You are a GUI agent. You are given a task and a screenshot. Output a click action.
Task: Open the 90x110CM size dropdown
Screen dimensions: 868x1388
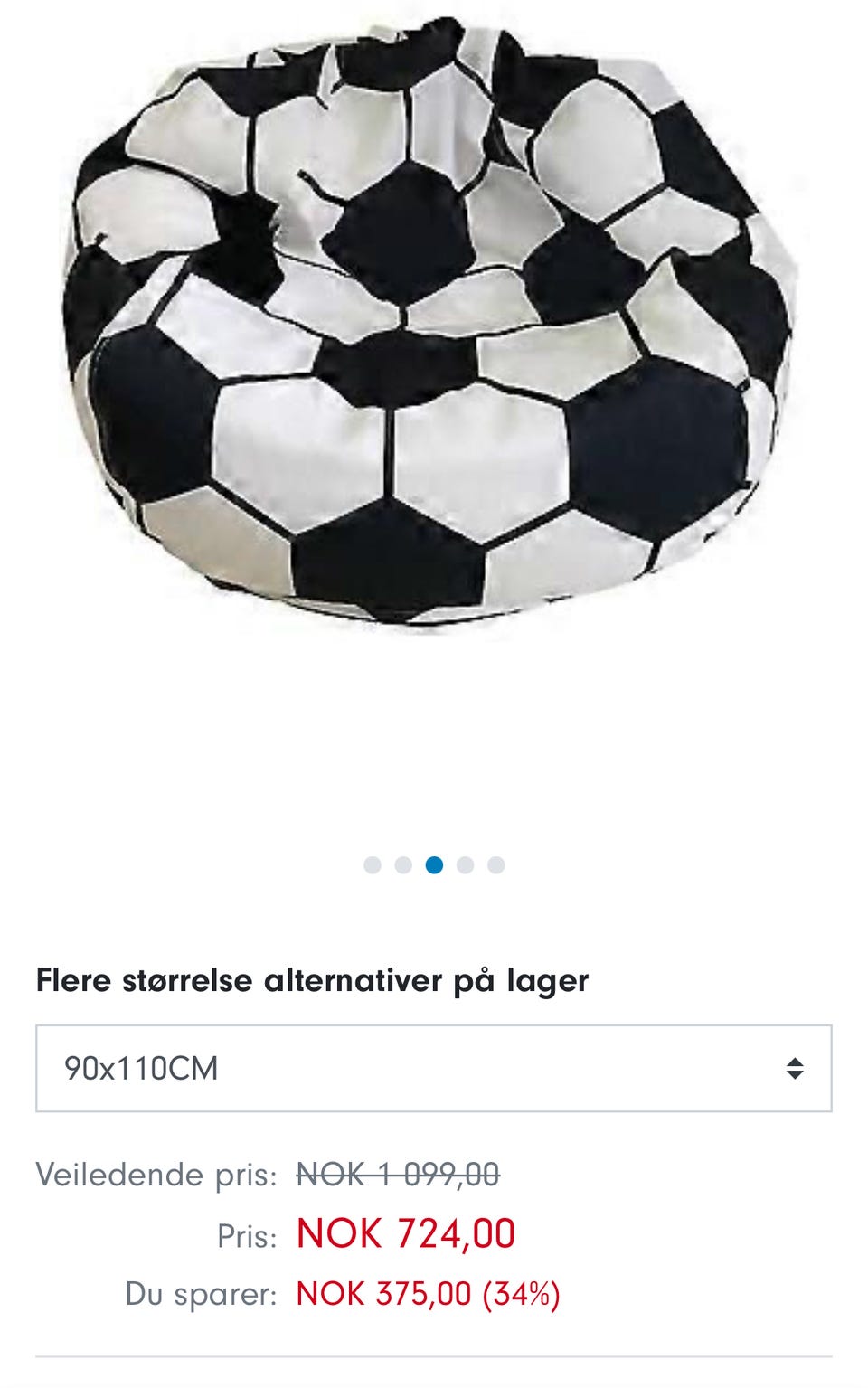(x=433, y=1068)
